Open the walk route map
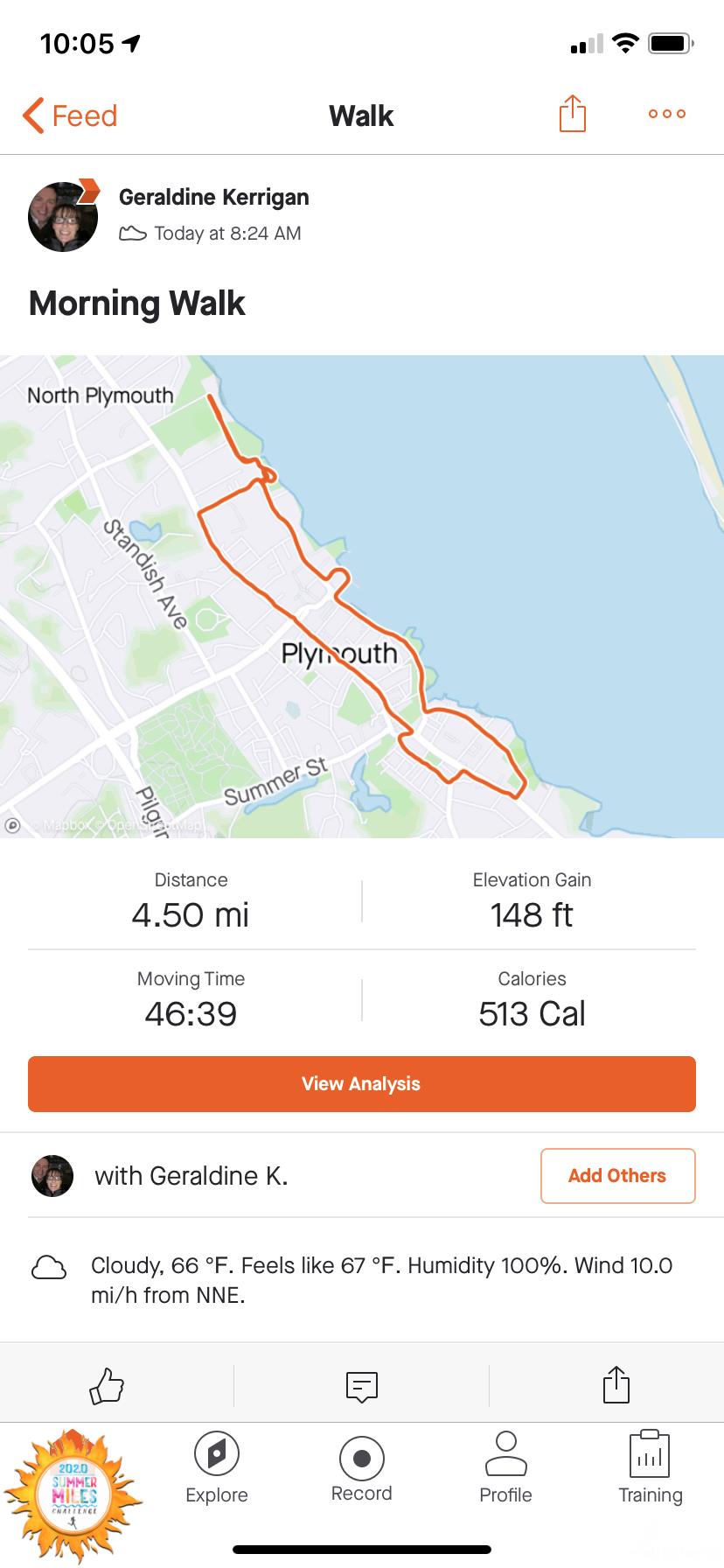Viewport: 724px width, 1568px height. (x=362, y=596)
